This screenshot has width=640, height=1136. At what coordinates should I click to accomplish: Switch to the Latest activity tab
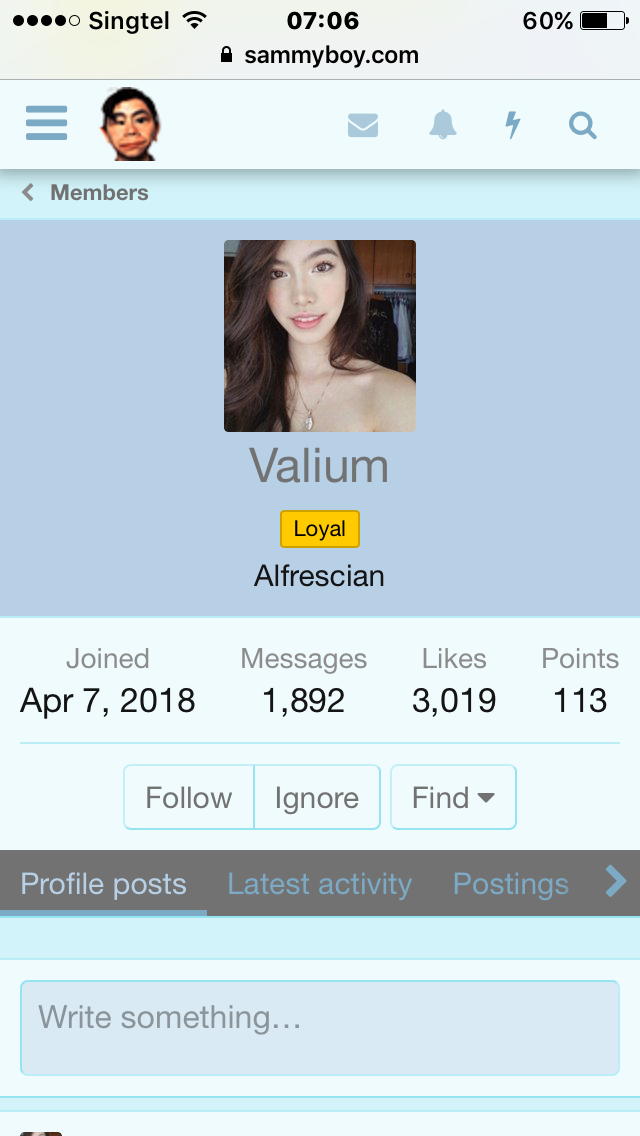[319, 884]
